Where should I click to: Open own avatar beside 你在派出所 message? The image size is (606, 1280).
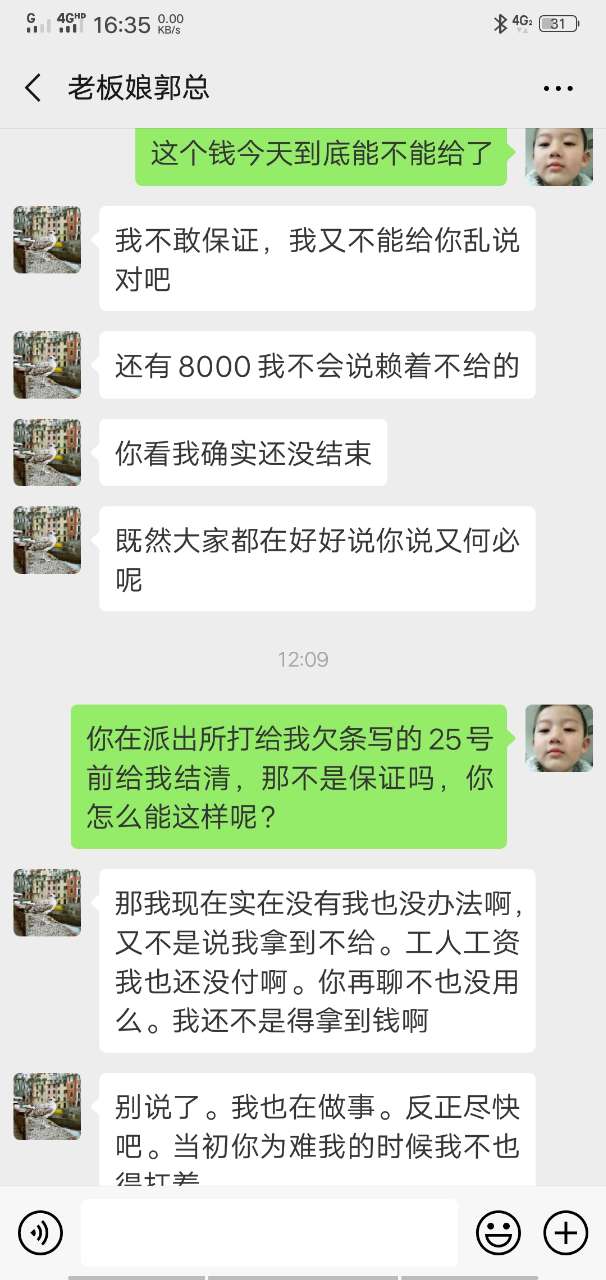click(559, 738)
